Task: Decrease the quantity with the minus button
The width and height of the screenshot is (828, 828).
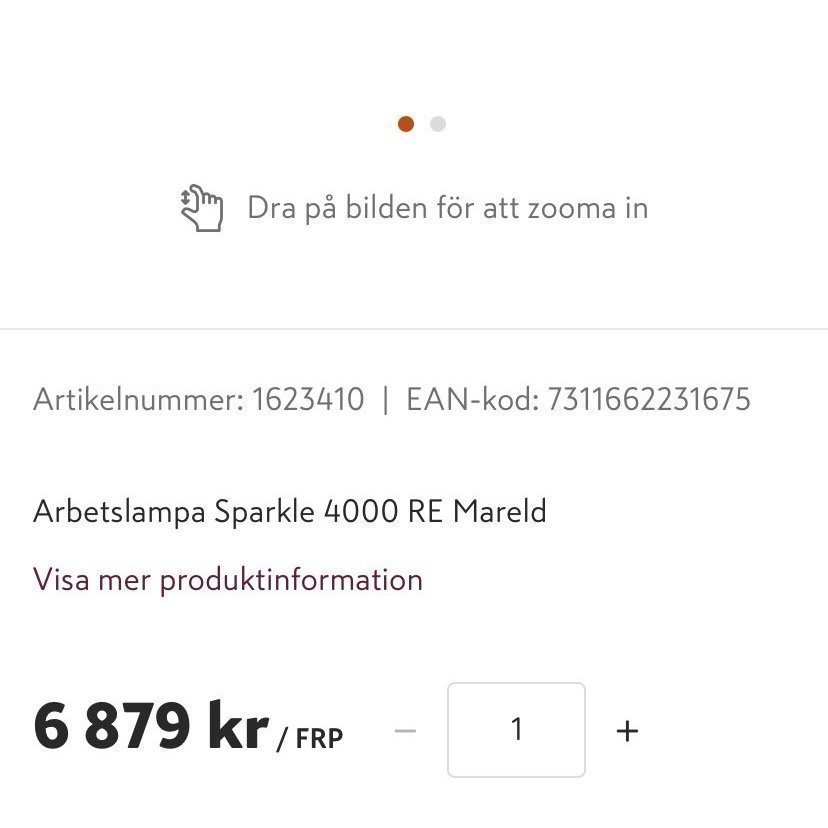Action: (405, 731)
